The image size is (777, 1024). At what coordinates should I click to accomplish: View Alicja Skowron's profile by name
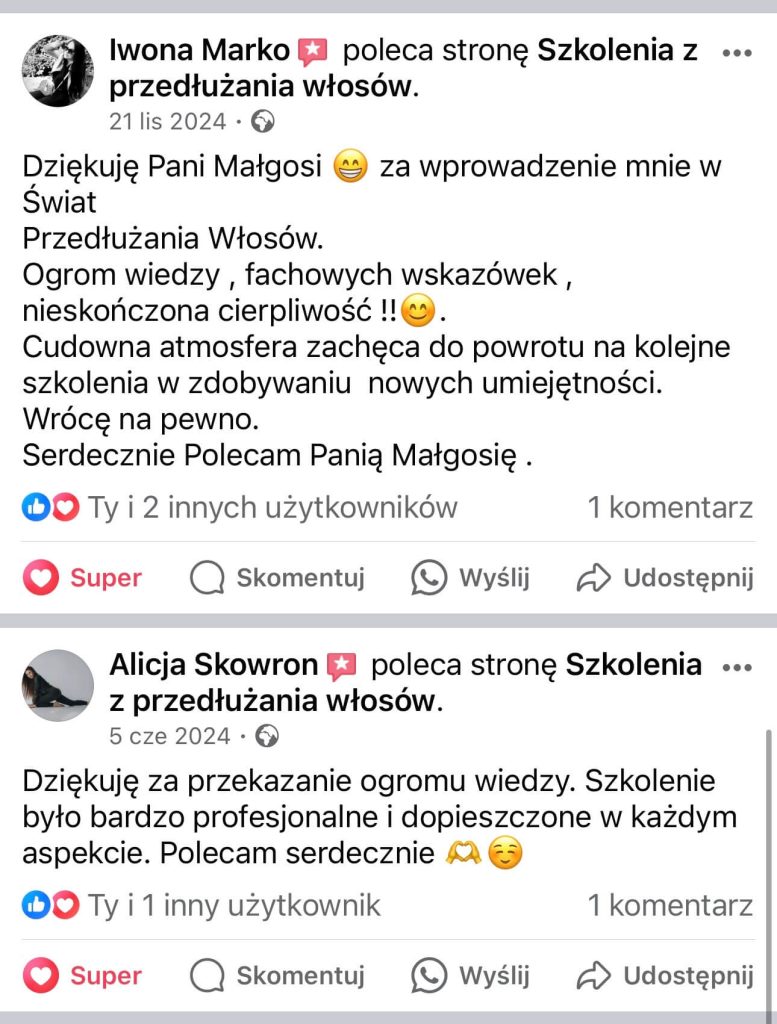213,664
